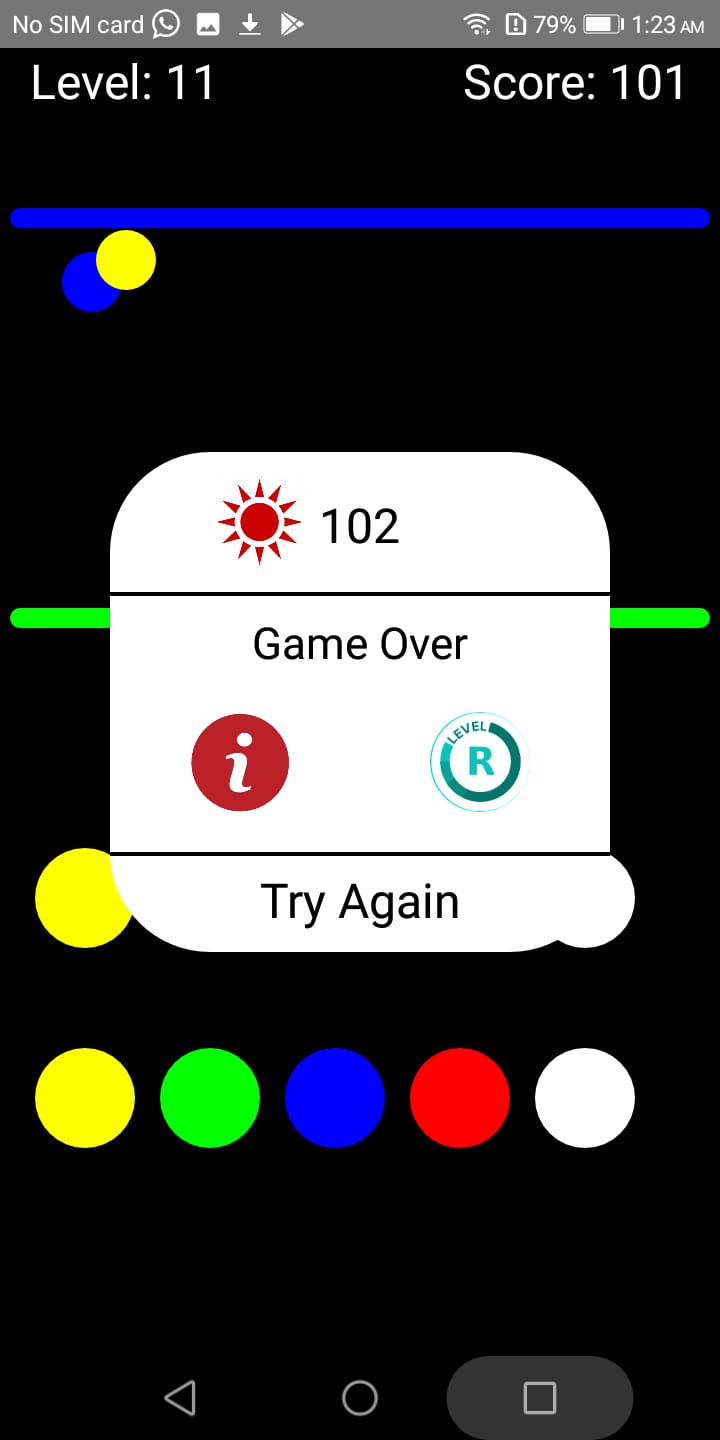Open recent apps from the navigation bar
The height and width of the screenshot is (1440, 720).
tap(540, 1398)
